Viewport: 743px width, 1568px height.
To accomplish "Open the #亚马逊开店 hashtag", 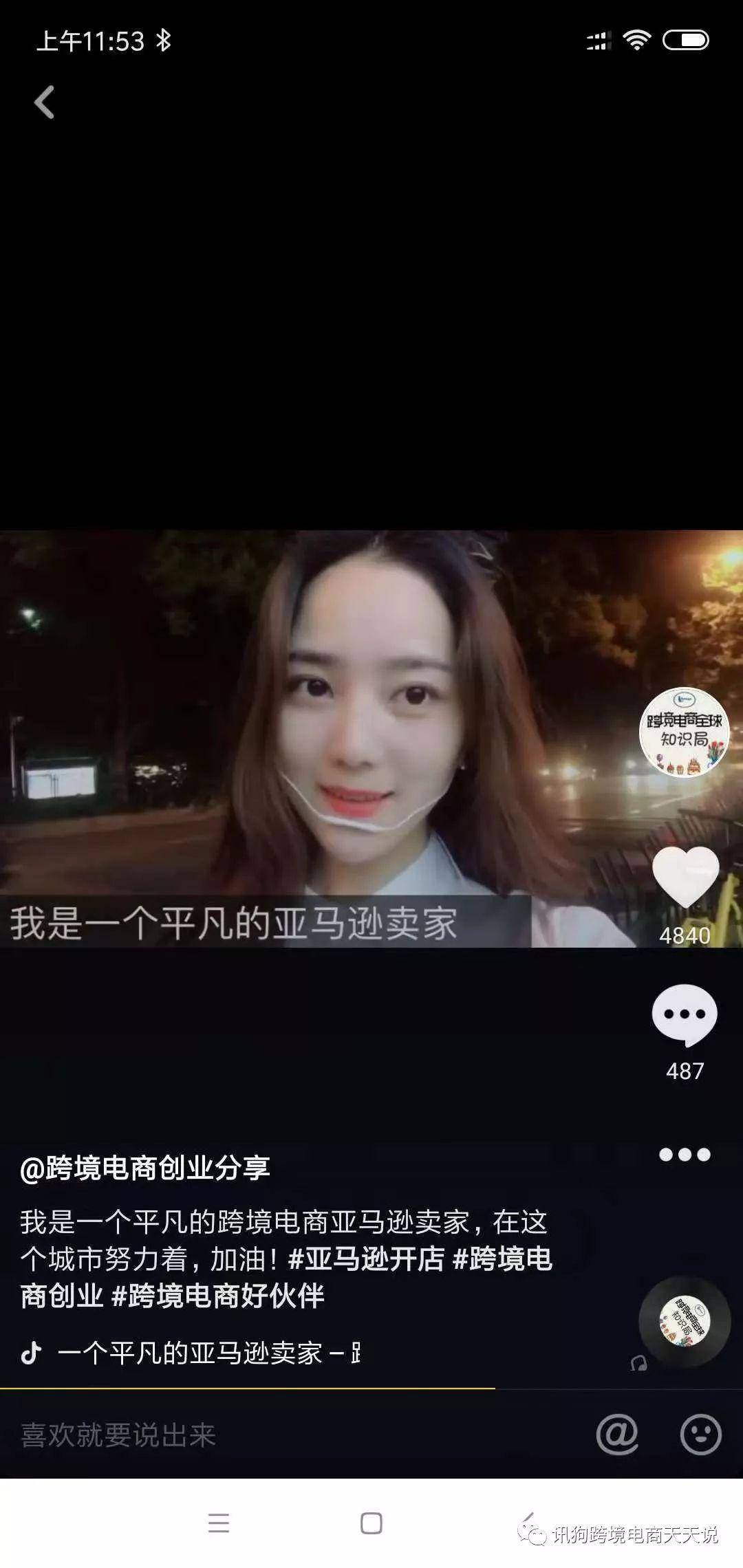I will [x=366, y=1259].
